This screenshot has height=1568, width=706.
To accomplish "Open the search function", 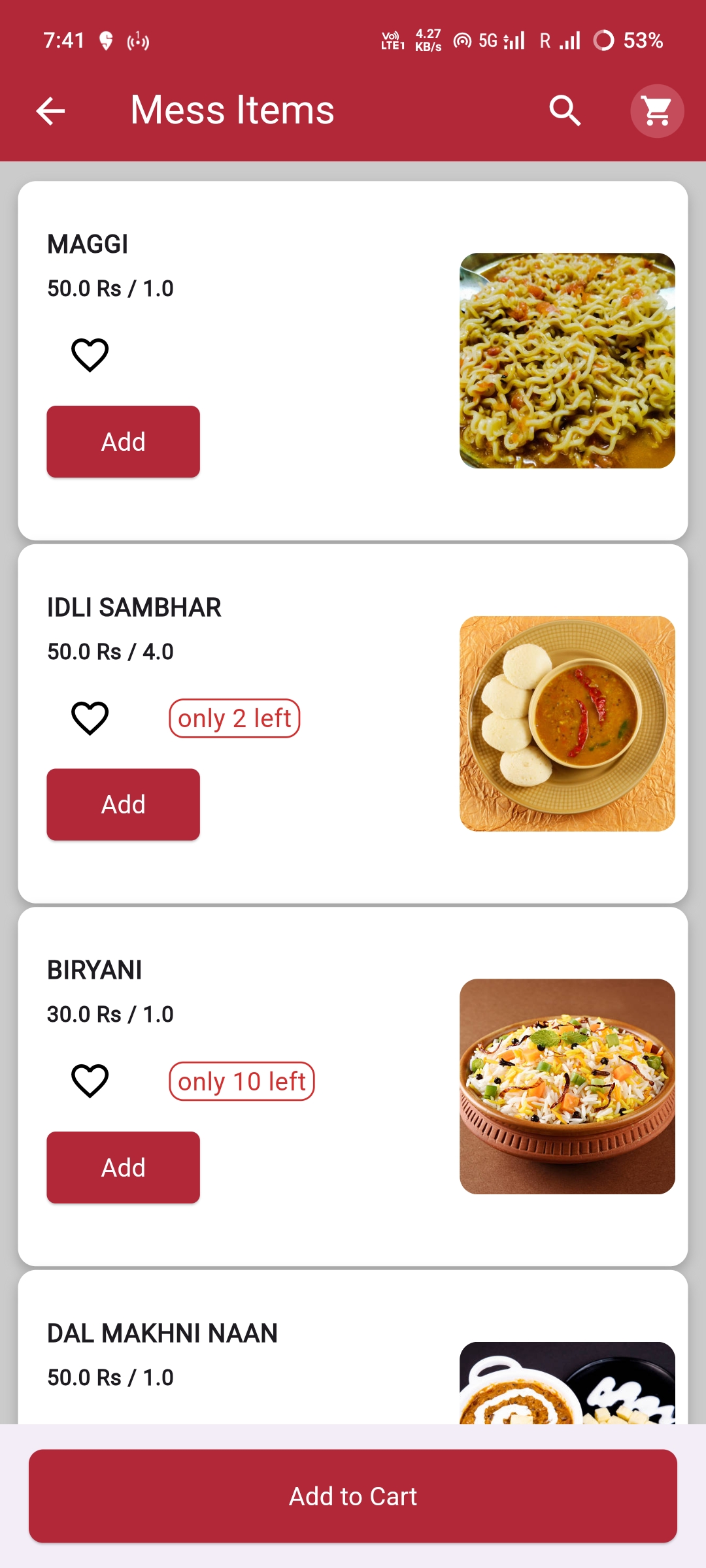I will [565, 110].
